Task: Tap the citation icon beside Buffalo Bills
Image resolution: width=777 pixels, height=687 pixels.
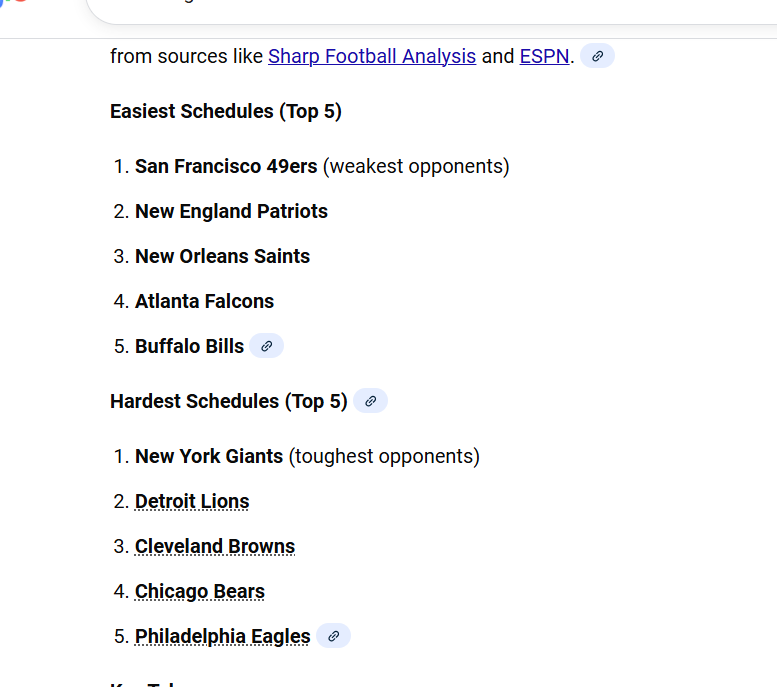Action: (x=266, y=346)
